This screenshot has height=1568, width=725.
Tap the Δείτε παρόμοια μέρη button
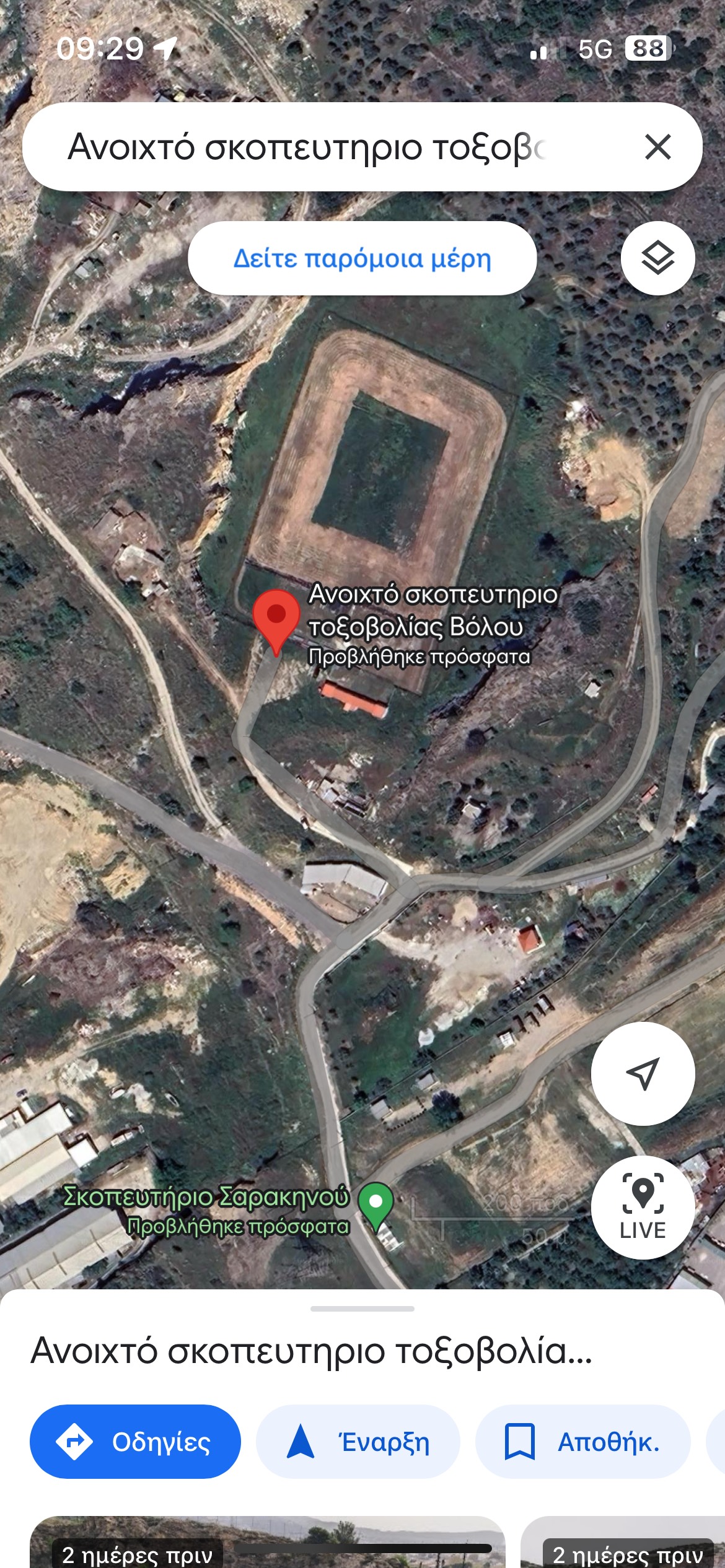coord(362,258)
